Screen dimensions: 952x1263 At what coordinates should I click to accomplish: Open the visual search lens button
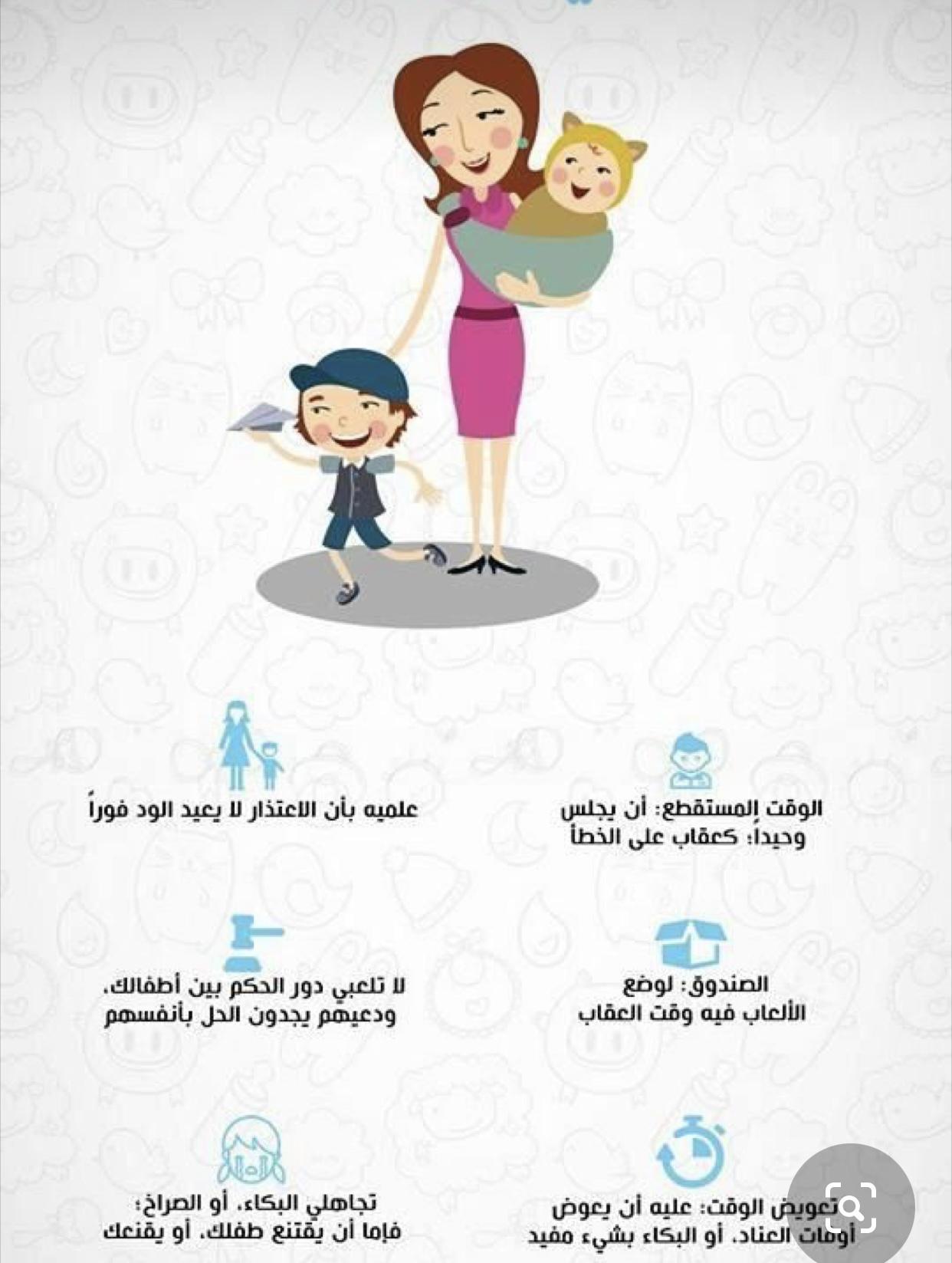[851, 1207]
